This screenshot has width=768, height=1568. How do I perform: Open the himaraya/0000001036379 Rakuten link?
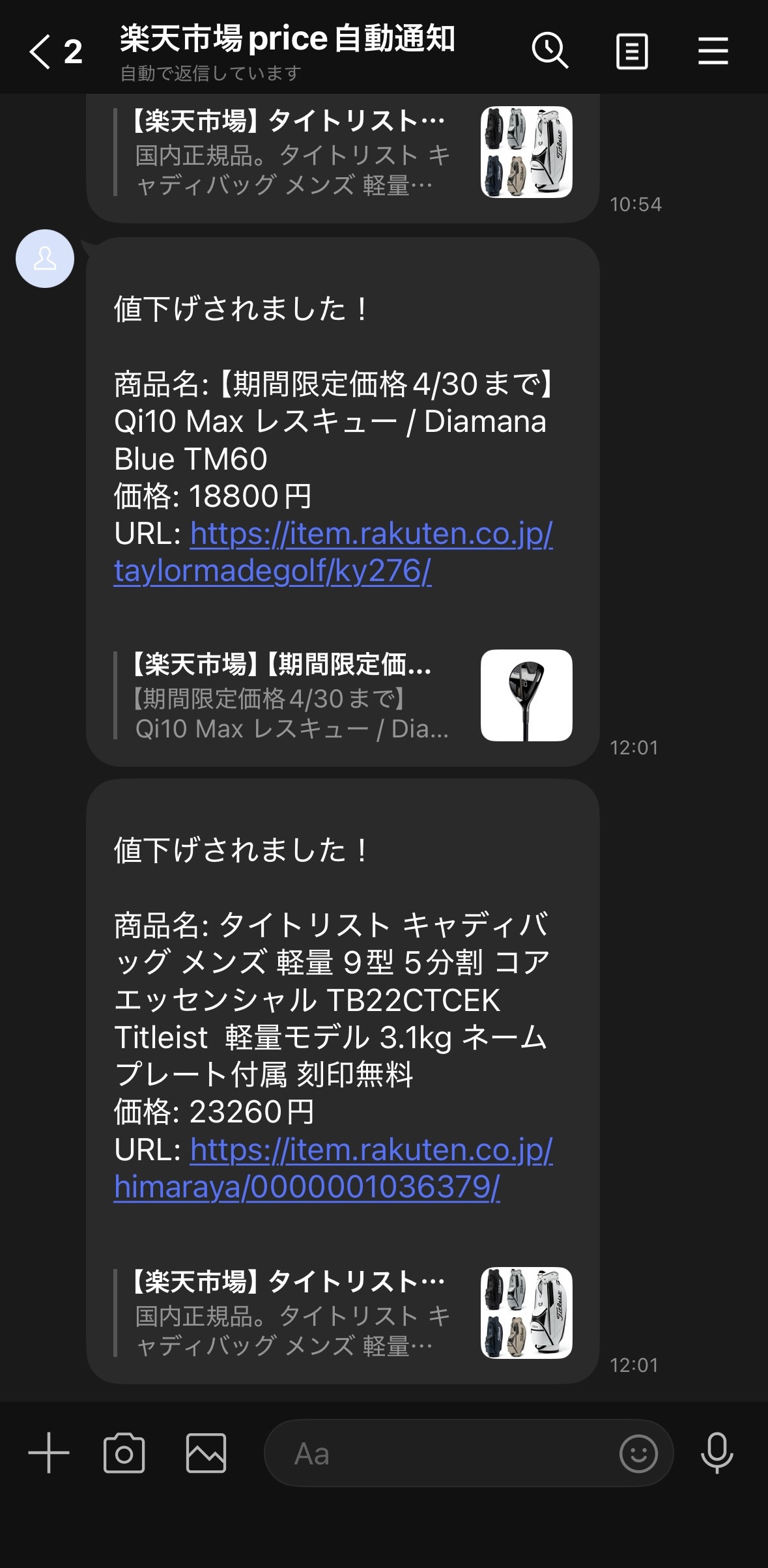click(332, 1169)
